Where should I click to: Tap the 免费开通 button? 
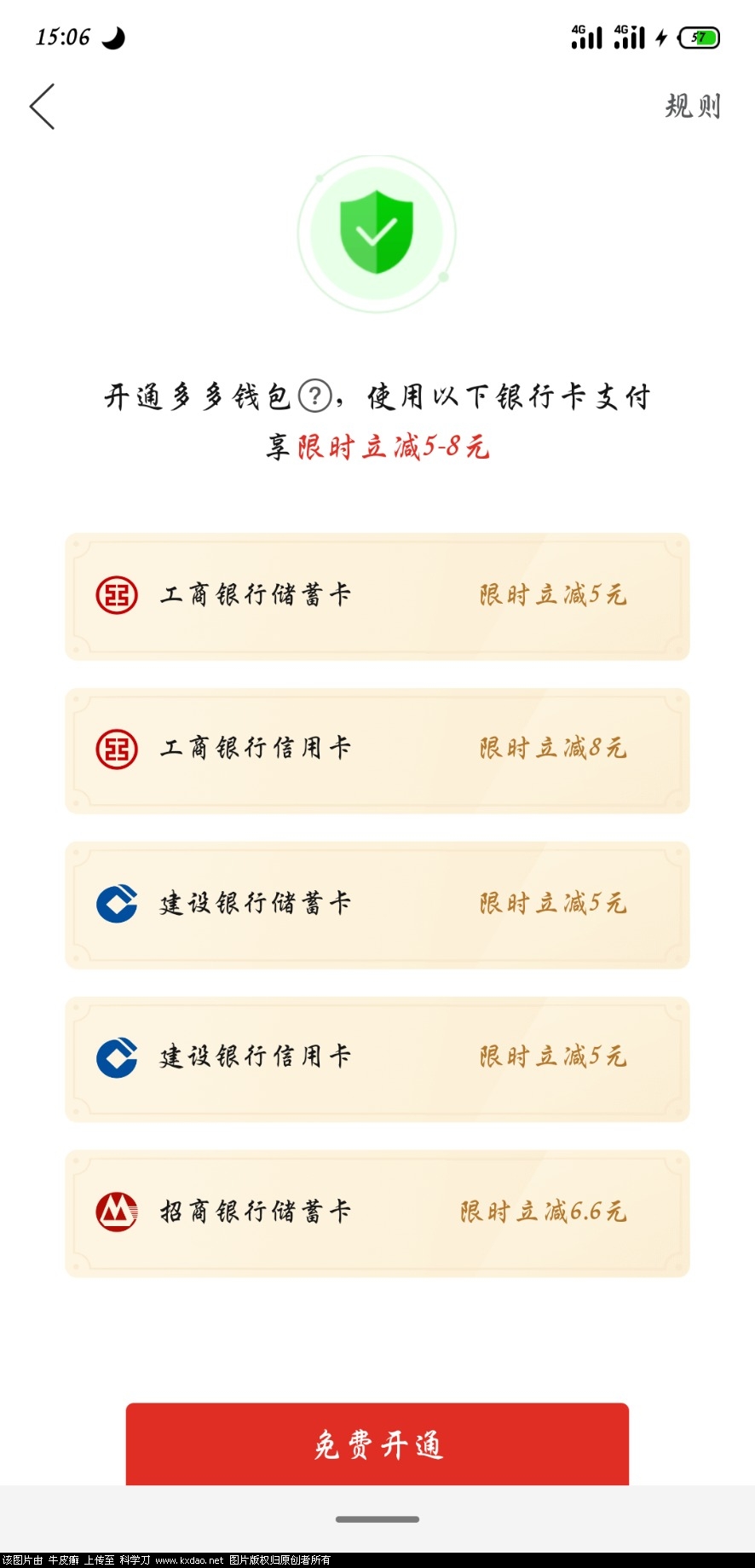point(377,1444)
